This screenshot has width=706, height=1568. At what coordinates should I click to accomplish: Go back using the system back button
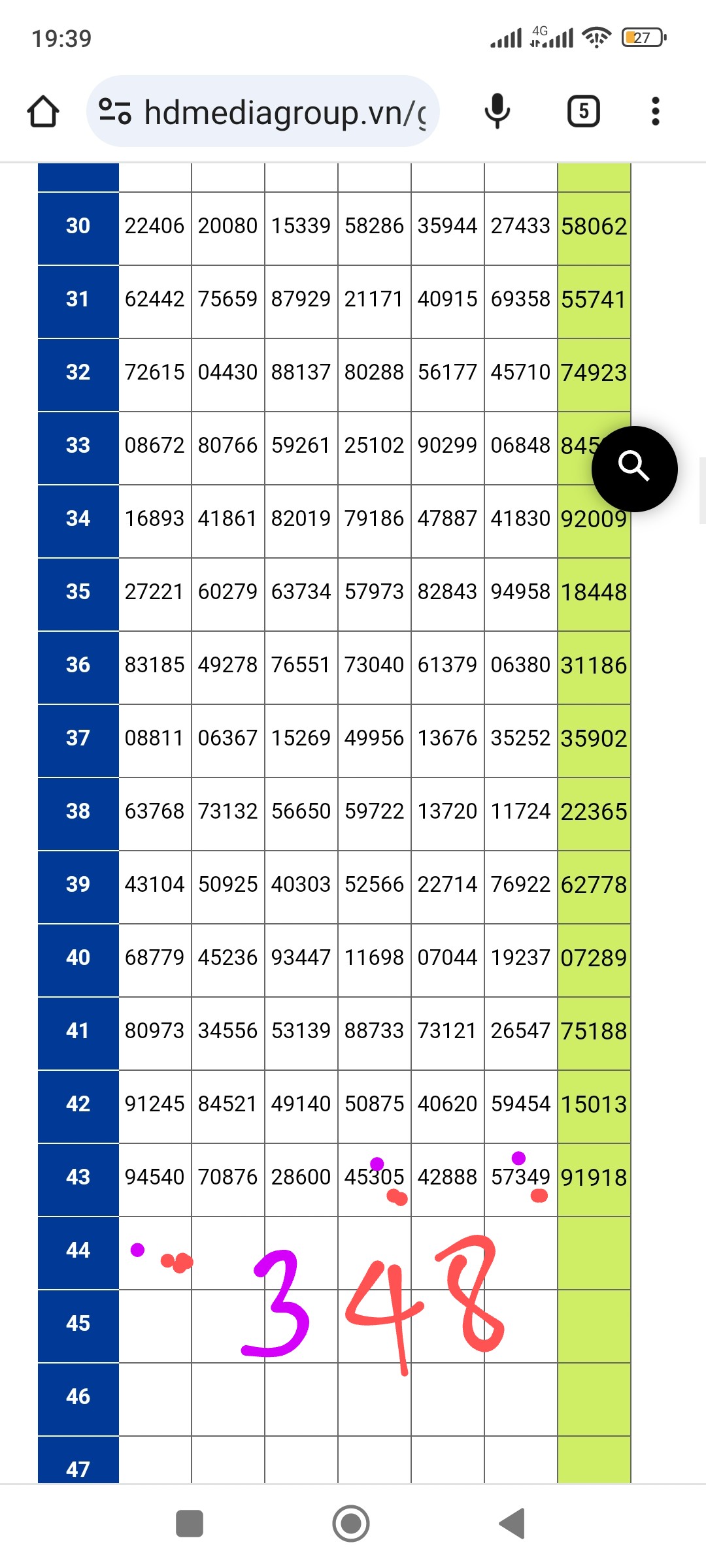pos(513,1524)
